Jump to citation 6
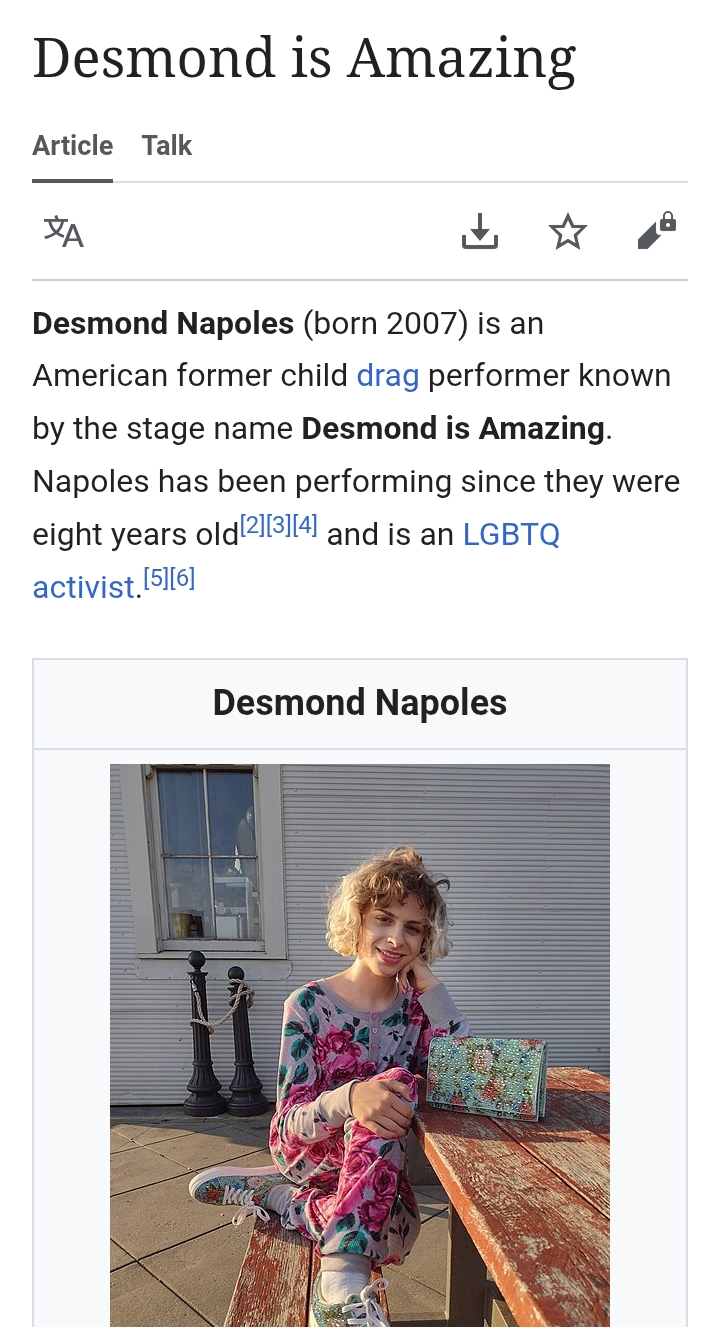The height and width of the screenshot is (1328, 720). 182,578
